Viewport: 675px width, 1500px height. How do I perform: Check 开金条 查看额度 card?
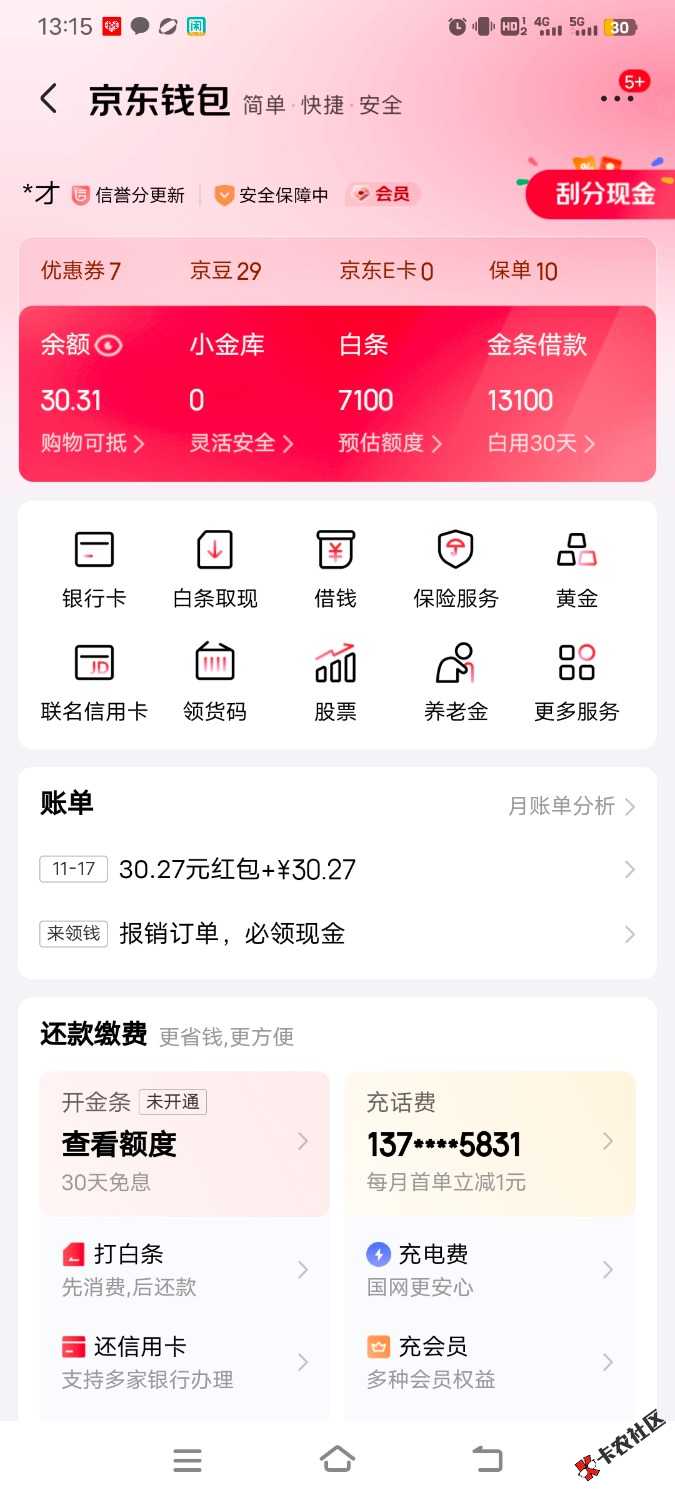185,1143
